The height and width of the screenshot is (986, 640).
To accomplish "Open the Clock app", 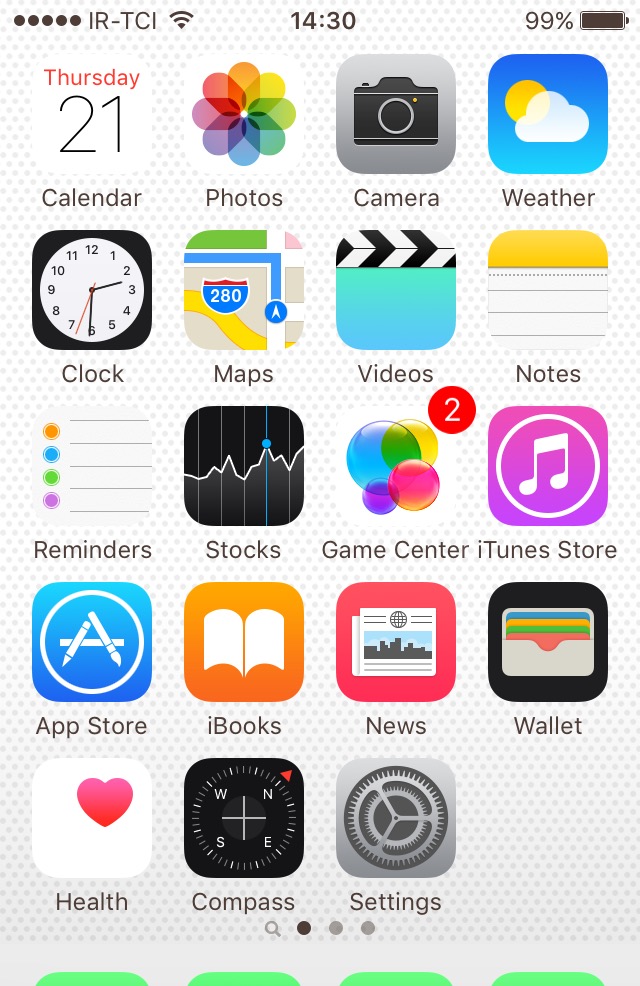I will (92, 290).
